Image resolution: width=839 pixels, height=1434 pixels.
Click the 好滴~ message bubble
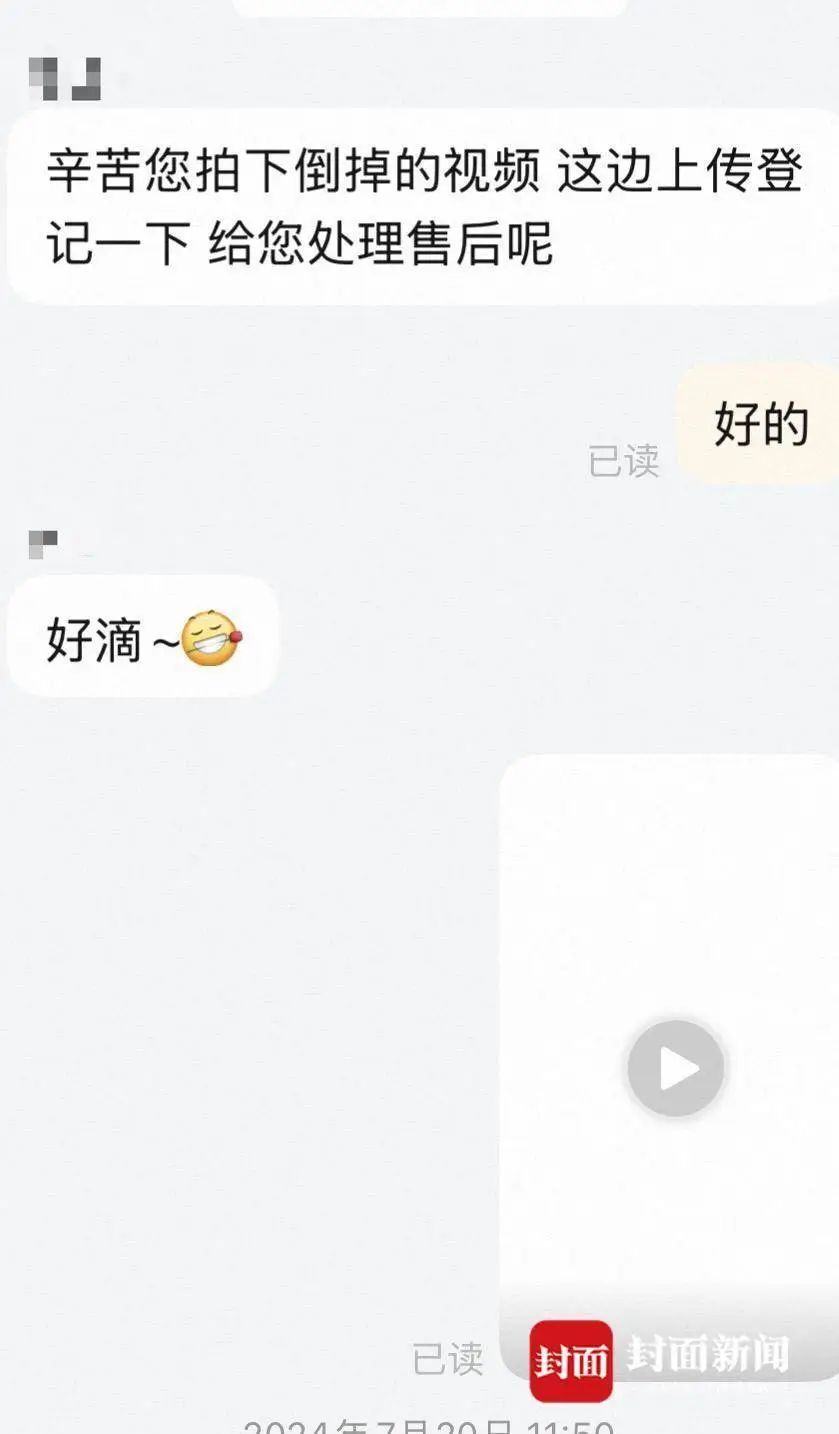pyautogui.click(x=140, y=637)
